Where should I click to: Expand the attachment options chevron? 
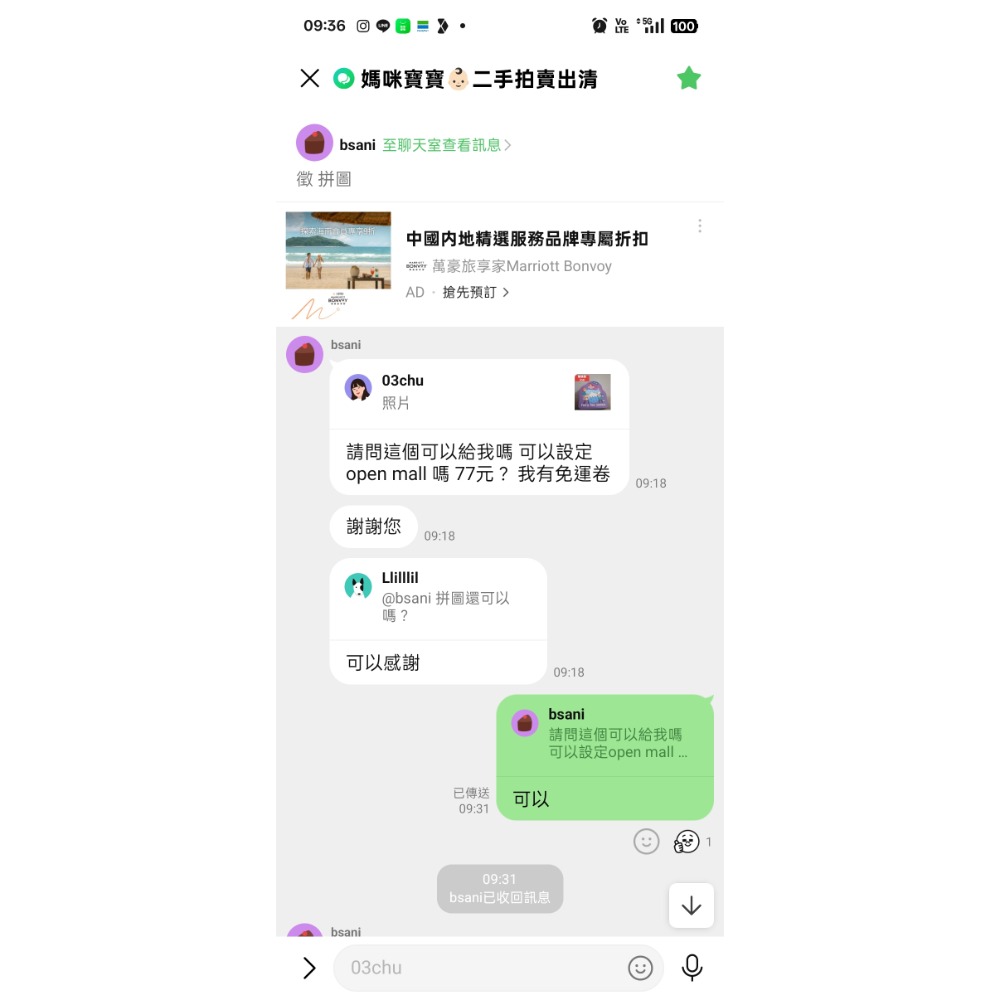[x=309, y=967]
